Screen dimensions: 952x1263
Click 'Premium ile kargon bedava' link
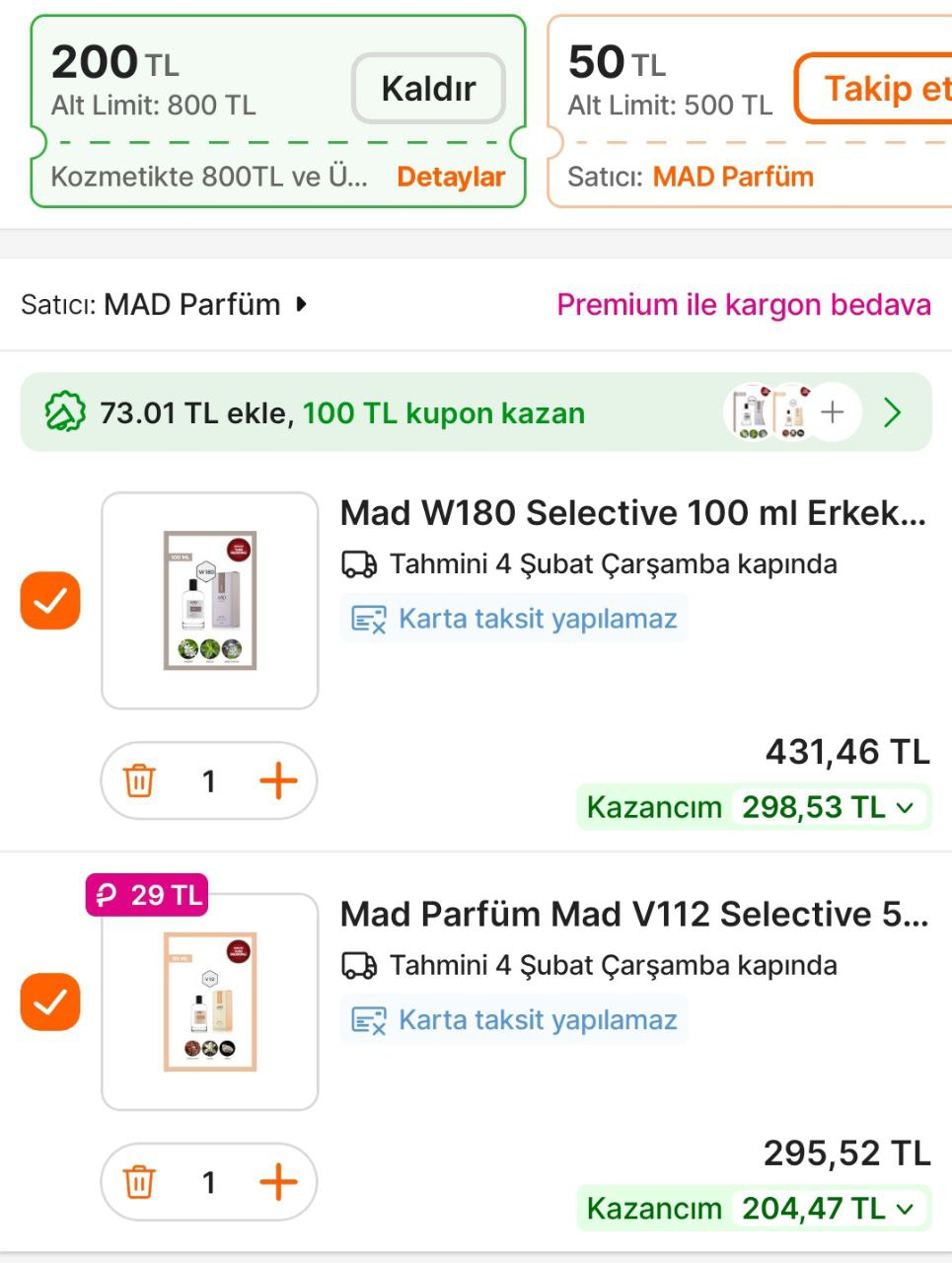pos(743,304)
